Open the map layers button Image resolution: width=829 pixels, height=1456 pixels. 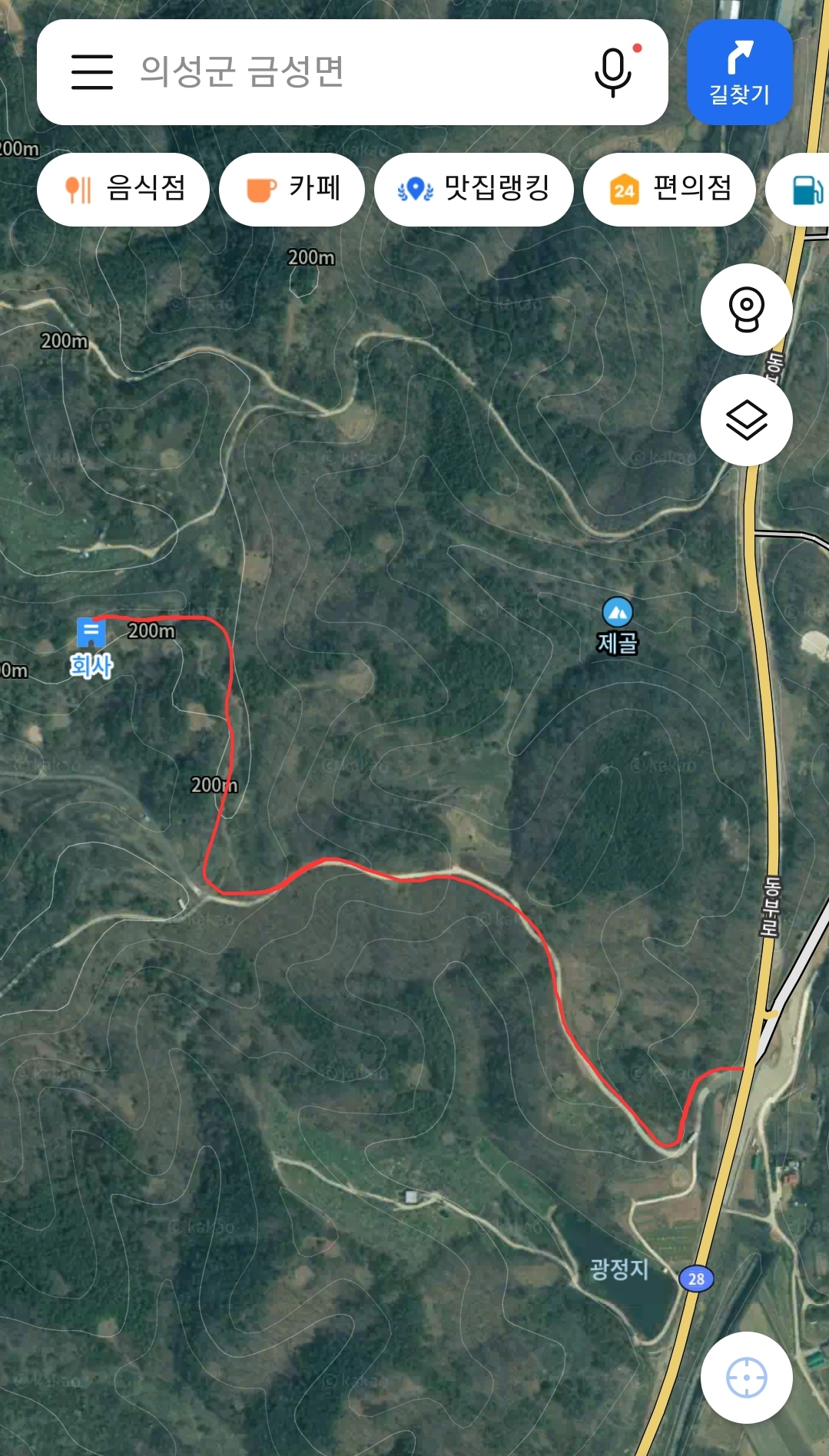(x=746, y=420)
